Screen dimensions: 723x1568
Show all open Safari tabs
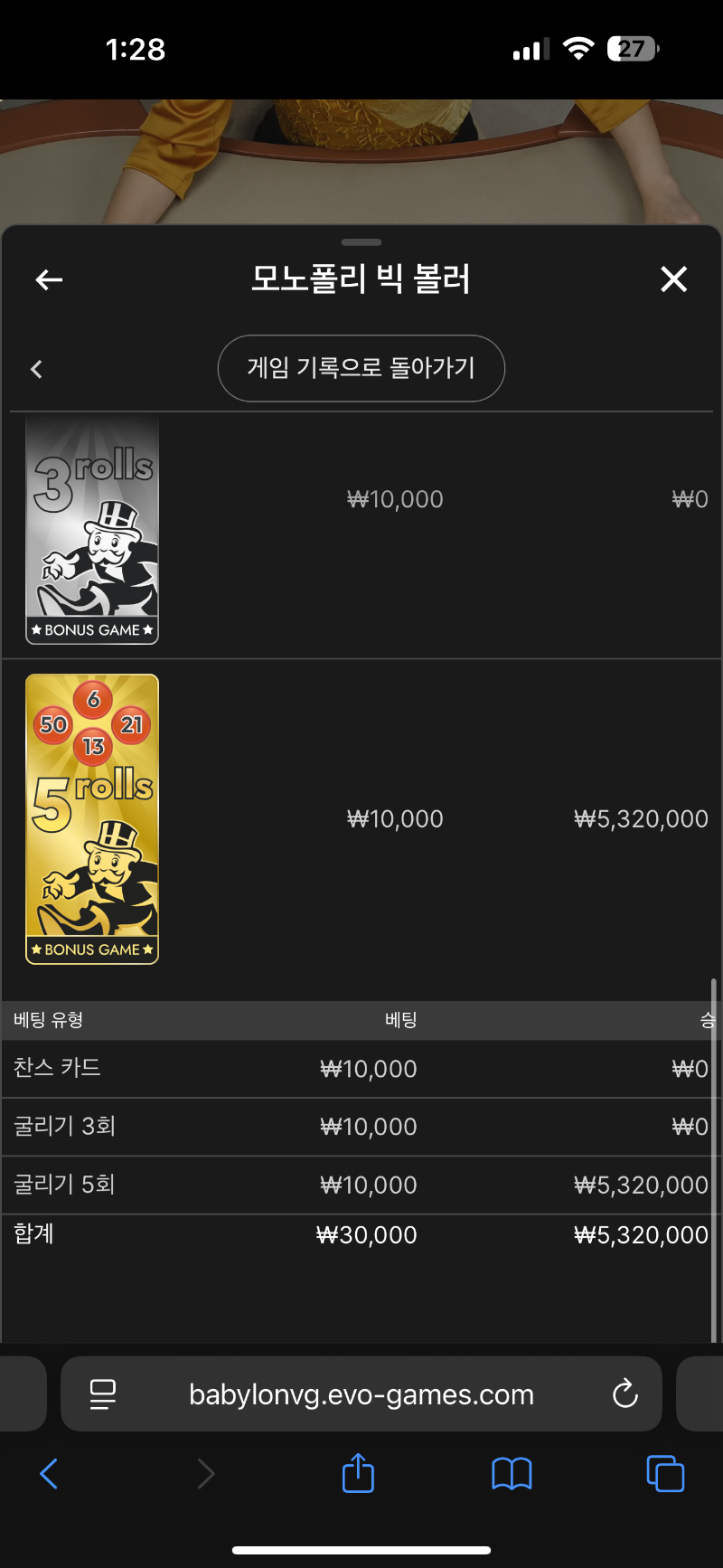coord(665,1474)
